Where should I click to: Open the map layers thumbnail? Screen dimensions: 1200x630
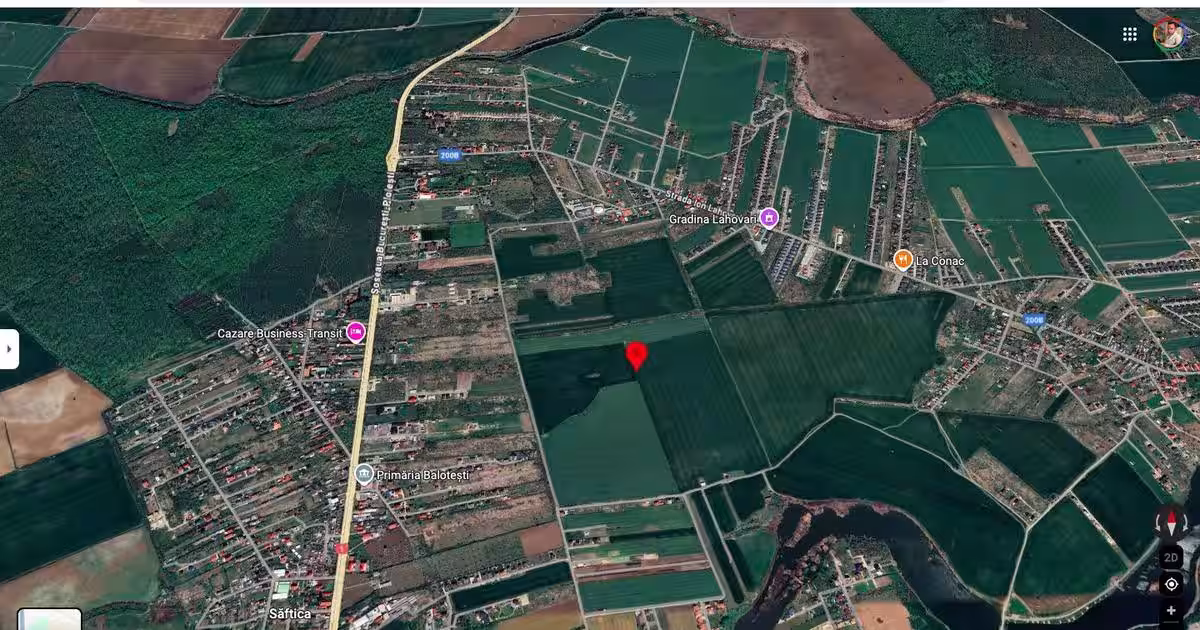[49, 619]
